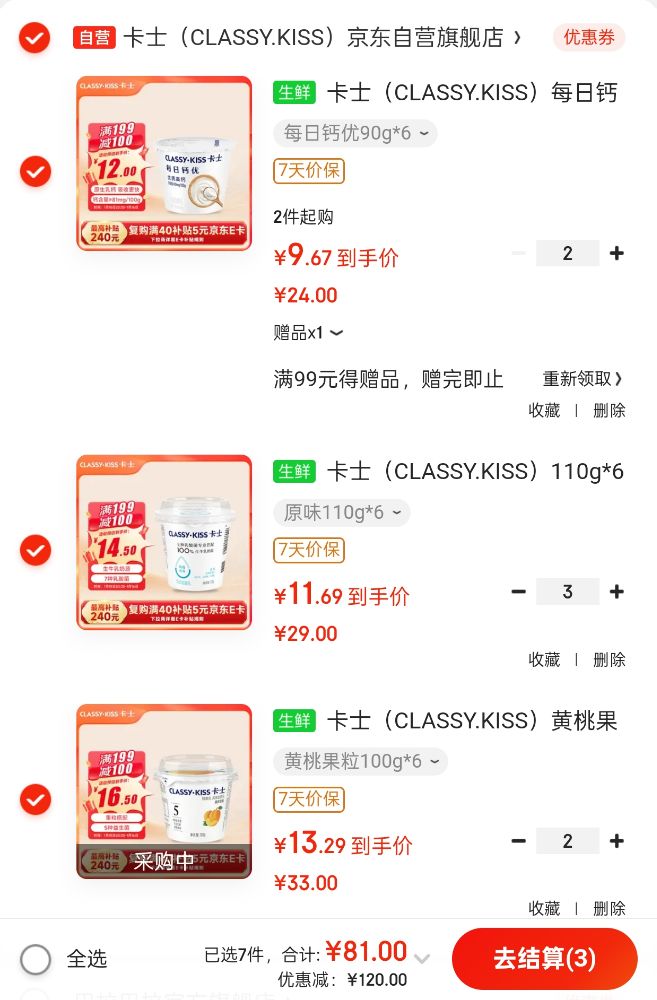Open the 优惠券 coupon button

coord(588,38)
